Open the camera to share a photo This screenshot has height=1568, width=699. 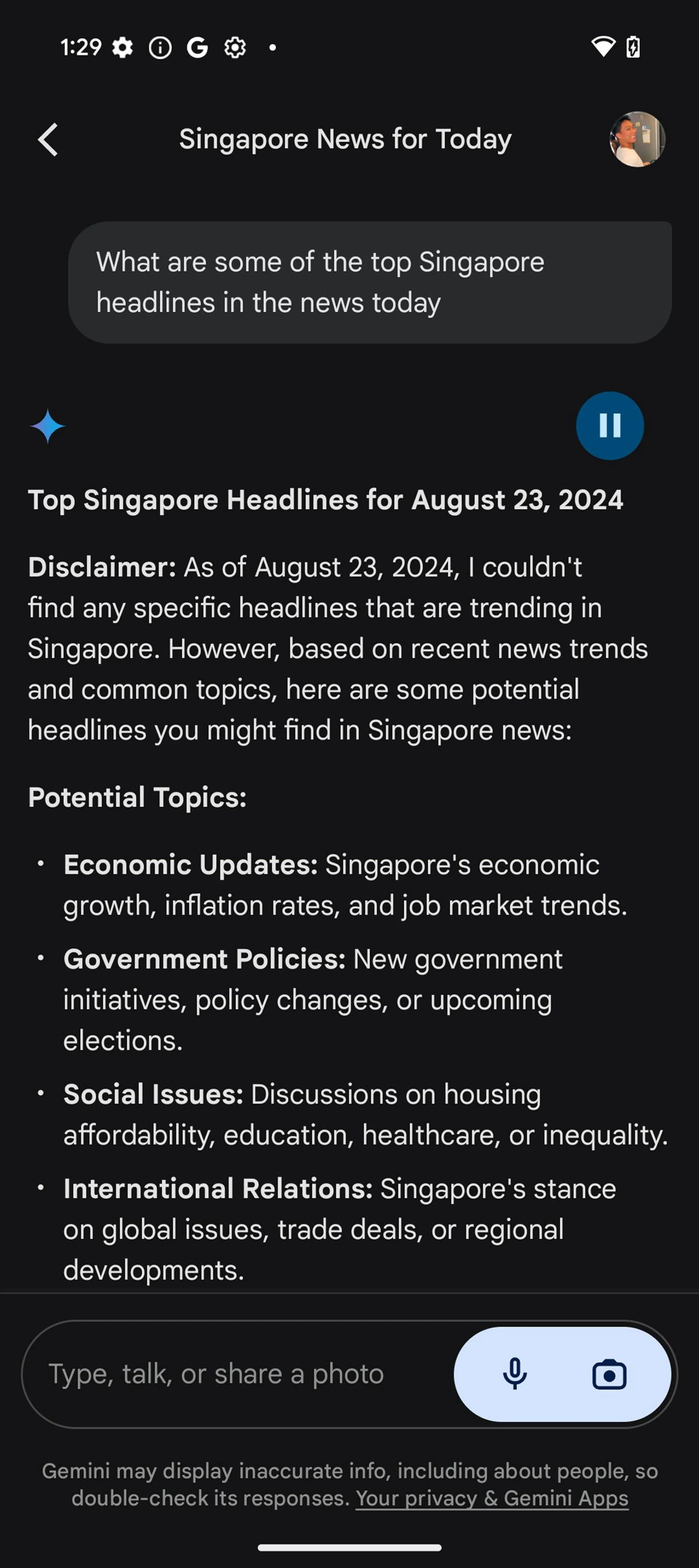pos(609,1374)
